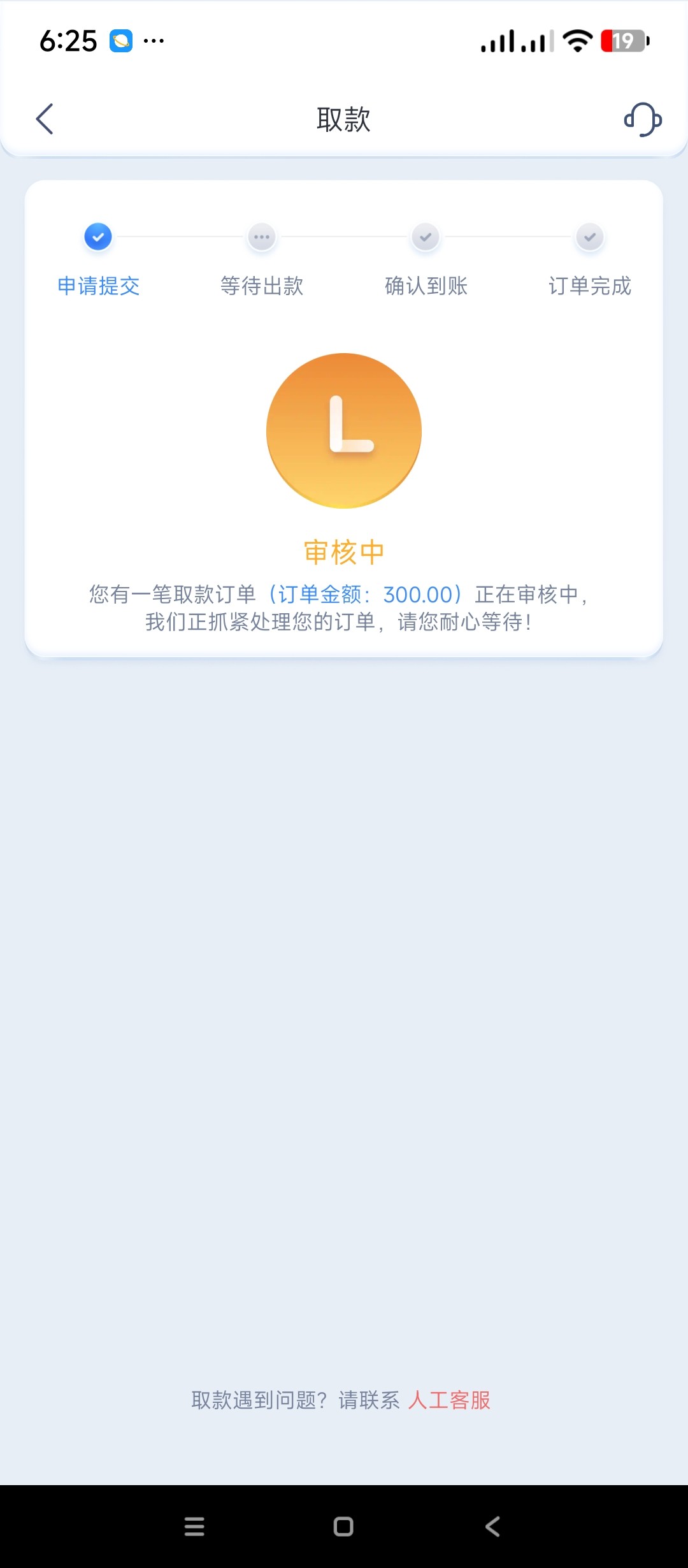Click the back arrow to exit withdrawal page
This screenshot has width=688, height=1568.
point(45,119)
